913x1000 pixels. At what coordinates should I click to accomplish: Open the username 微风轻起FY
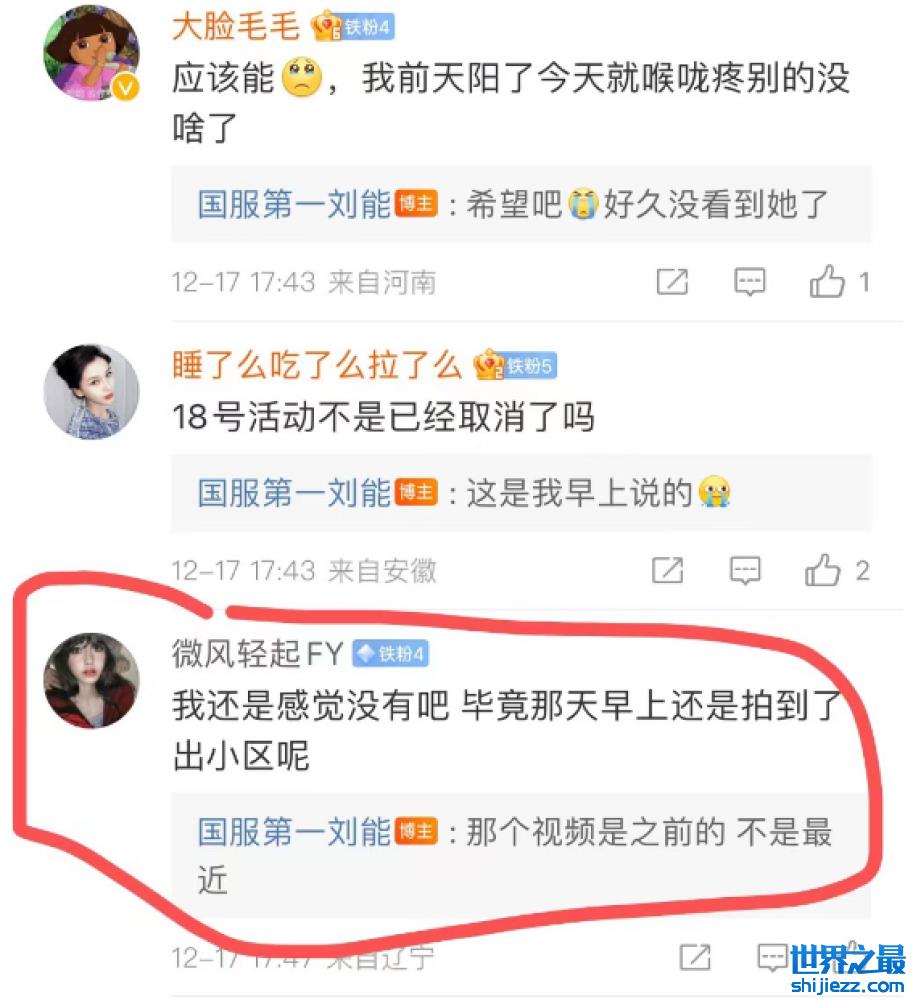pos(258,654)
